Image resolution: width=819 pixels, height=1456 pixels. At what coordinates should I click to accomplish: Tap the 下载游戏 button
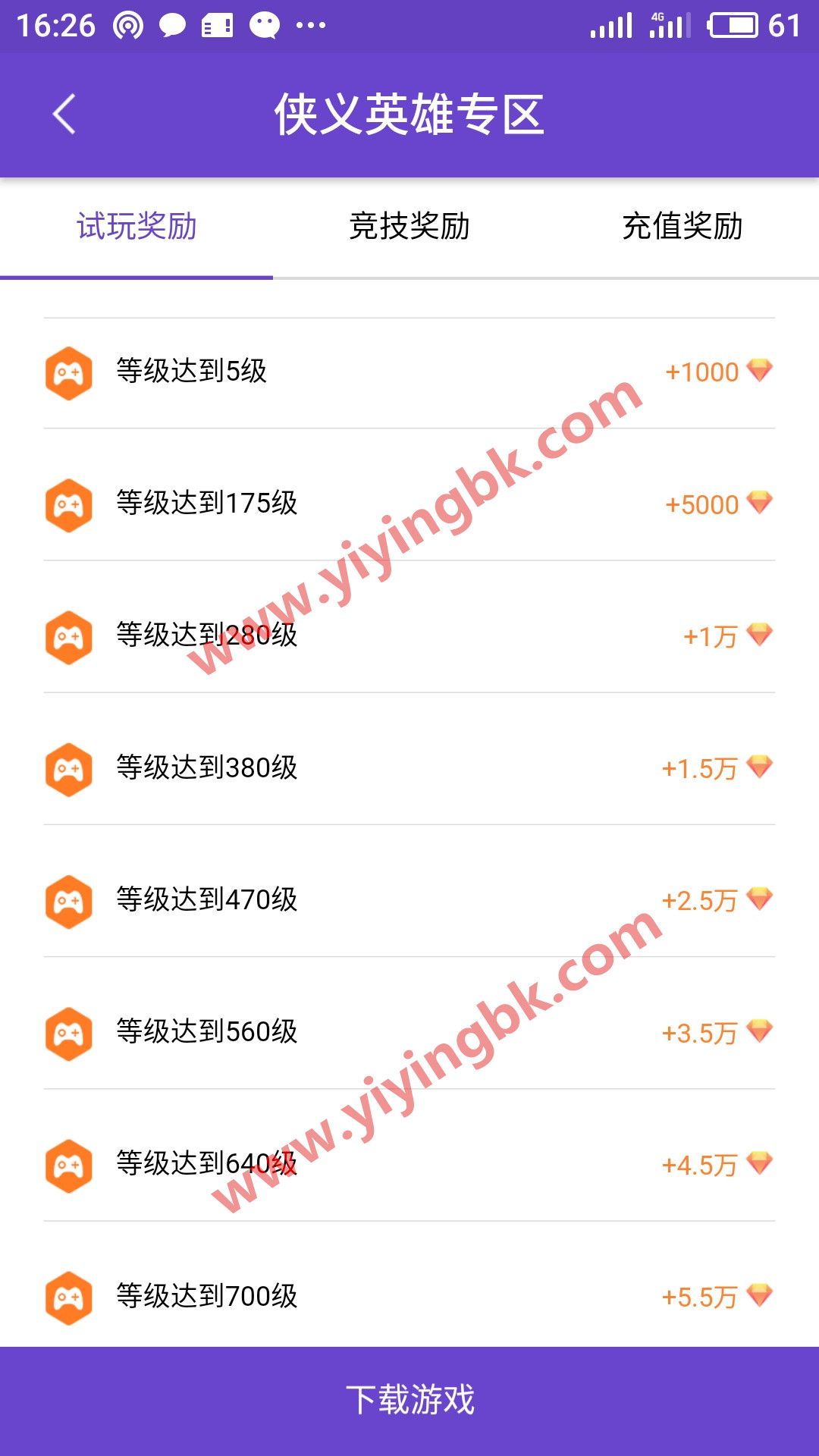(409, 1400)
